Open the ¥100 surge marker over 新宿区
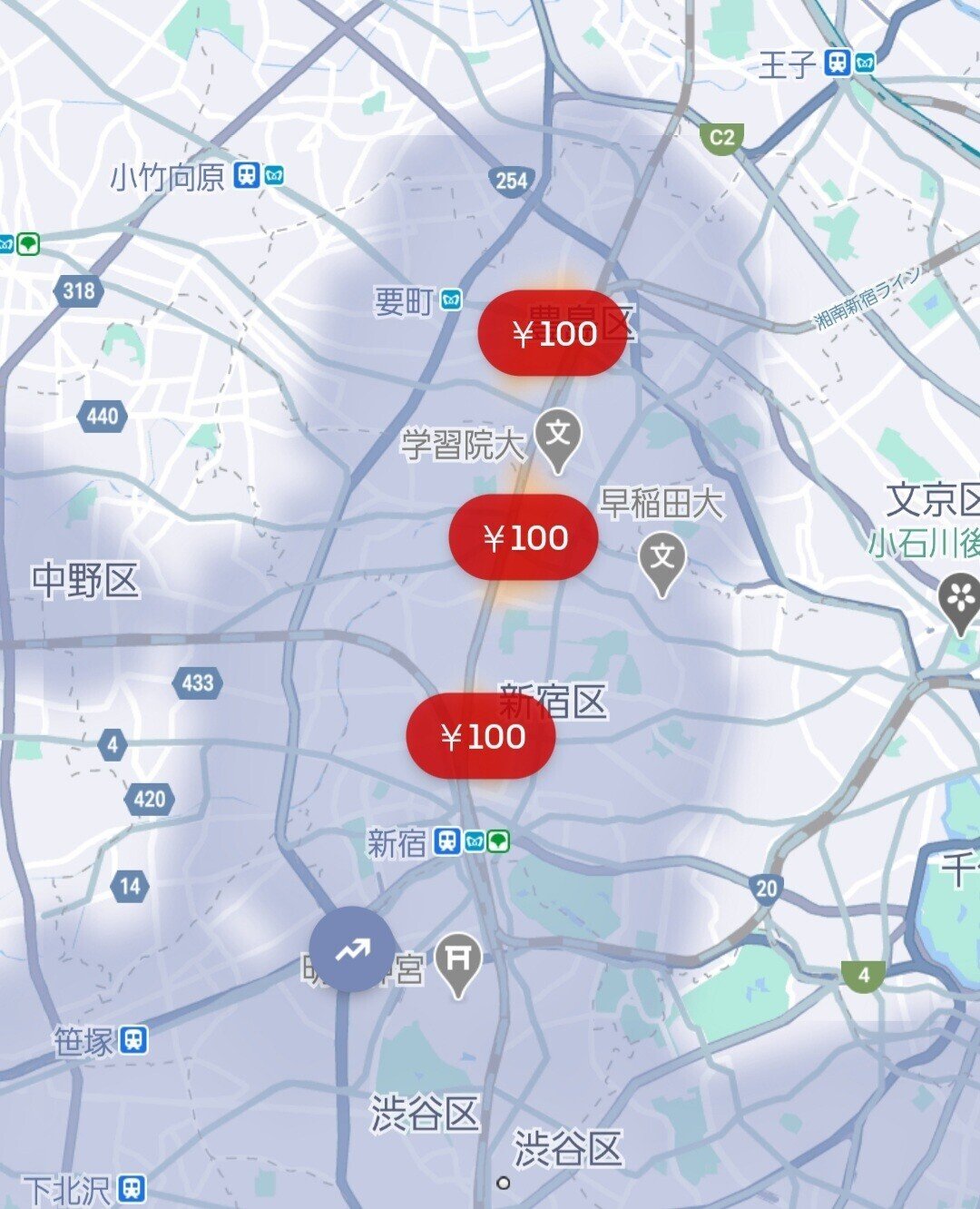 (481, 736)
